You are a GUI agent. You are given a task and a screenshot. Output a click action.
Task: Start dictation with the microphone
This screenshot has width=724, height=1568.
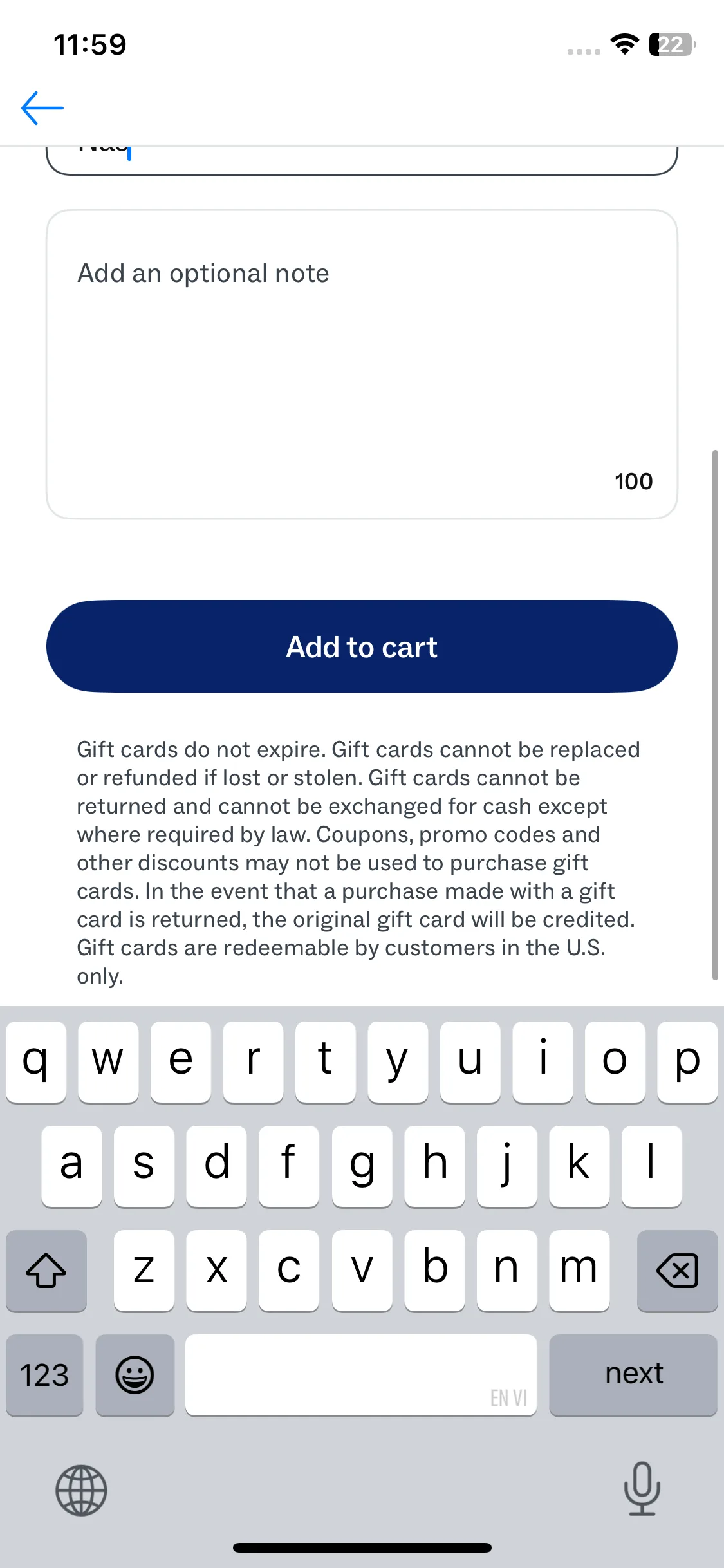click(642, 1488)
